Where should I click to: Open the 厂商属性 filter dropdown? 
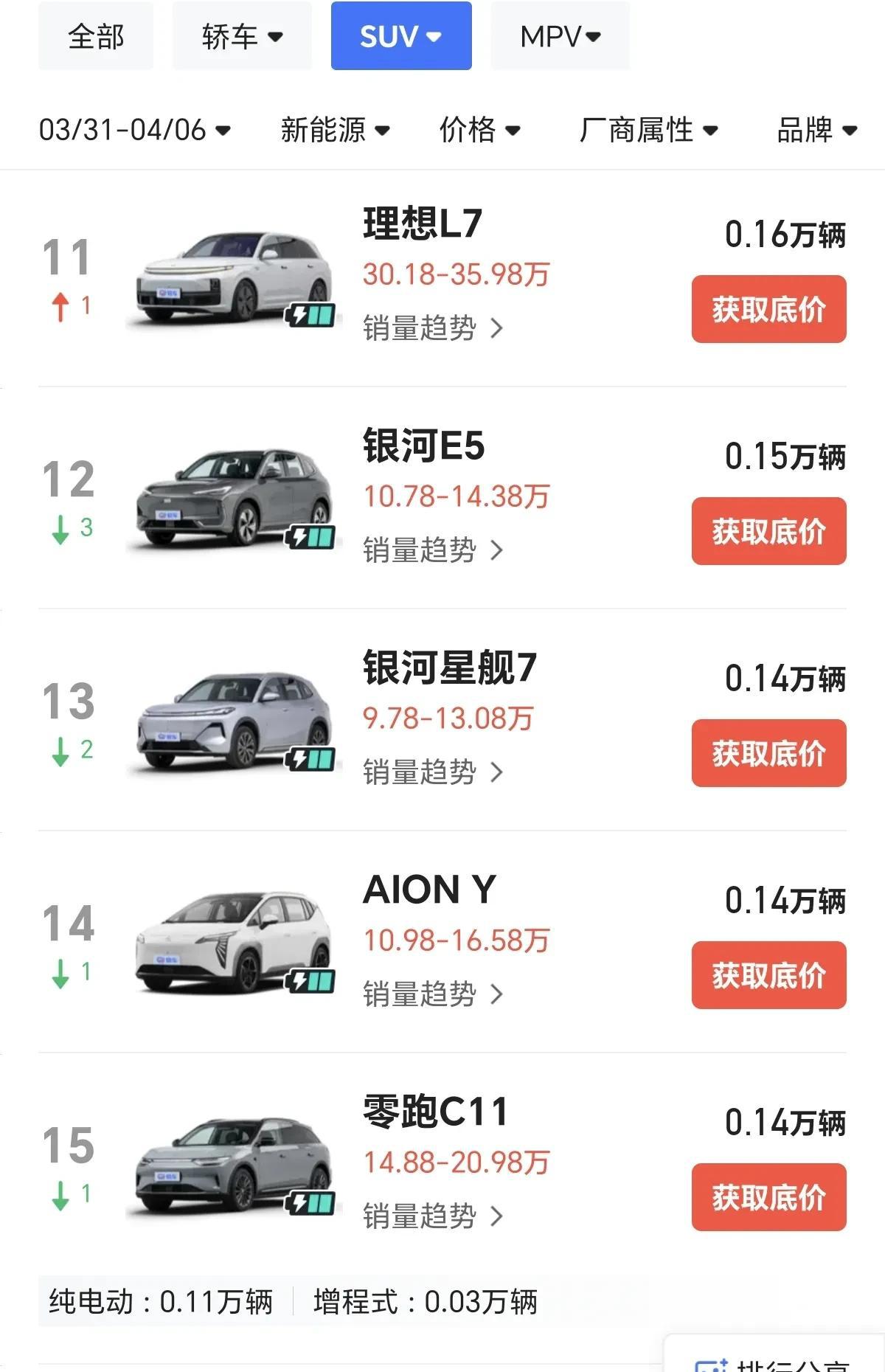(649, 130)
